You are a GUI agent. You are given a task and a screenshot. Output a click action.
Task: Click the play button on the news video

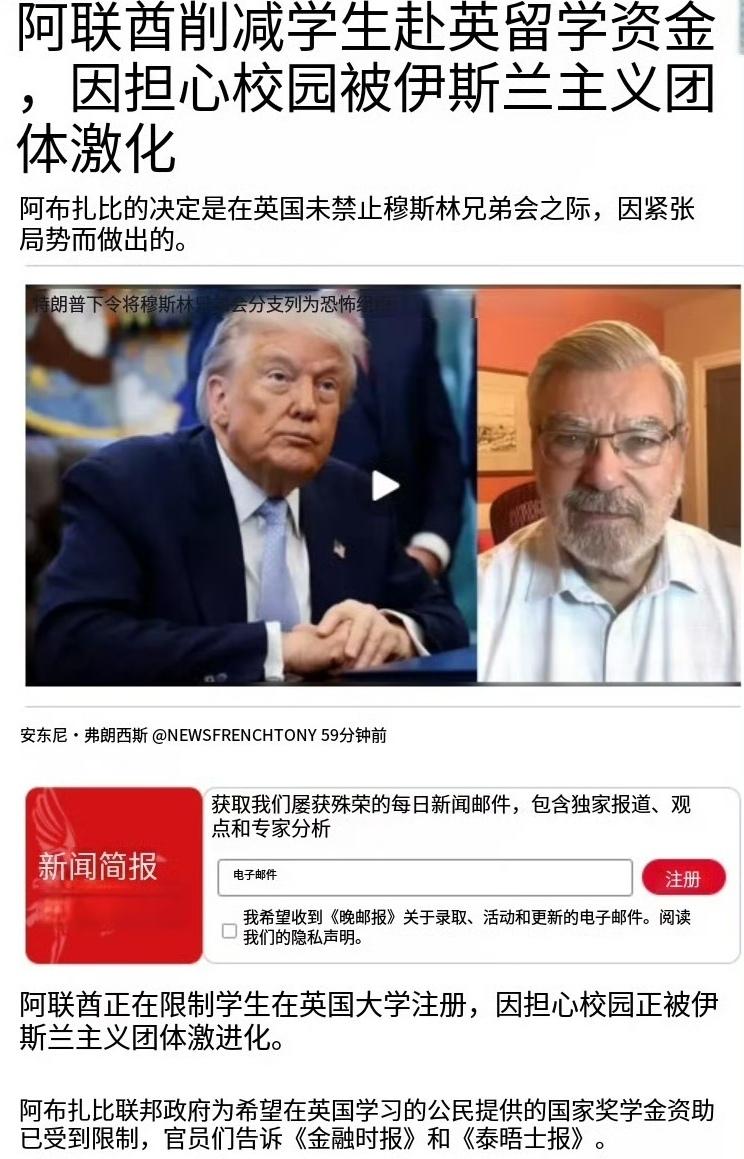pos(383,483)
